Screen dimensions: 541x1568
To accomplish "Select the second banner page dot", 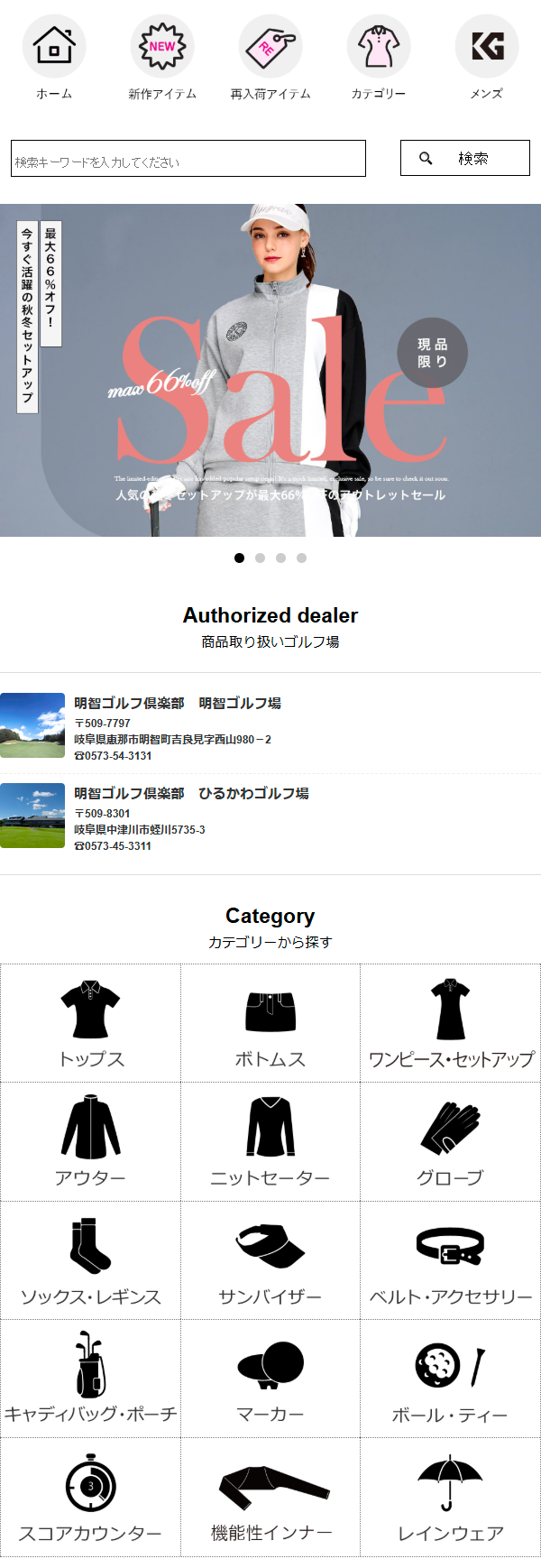I will [x=260, y=558].
